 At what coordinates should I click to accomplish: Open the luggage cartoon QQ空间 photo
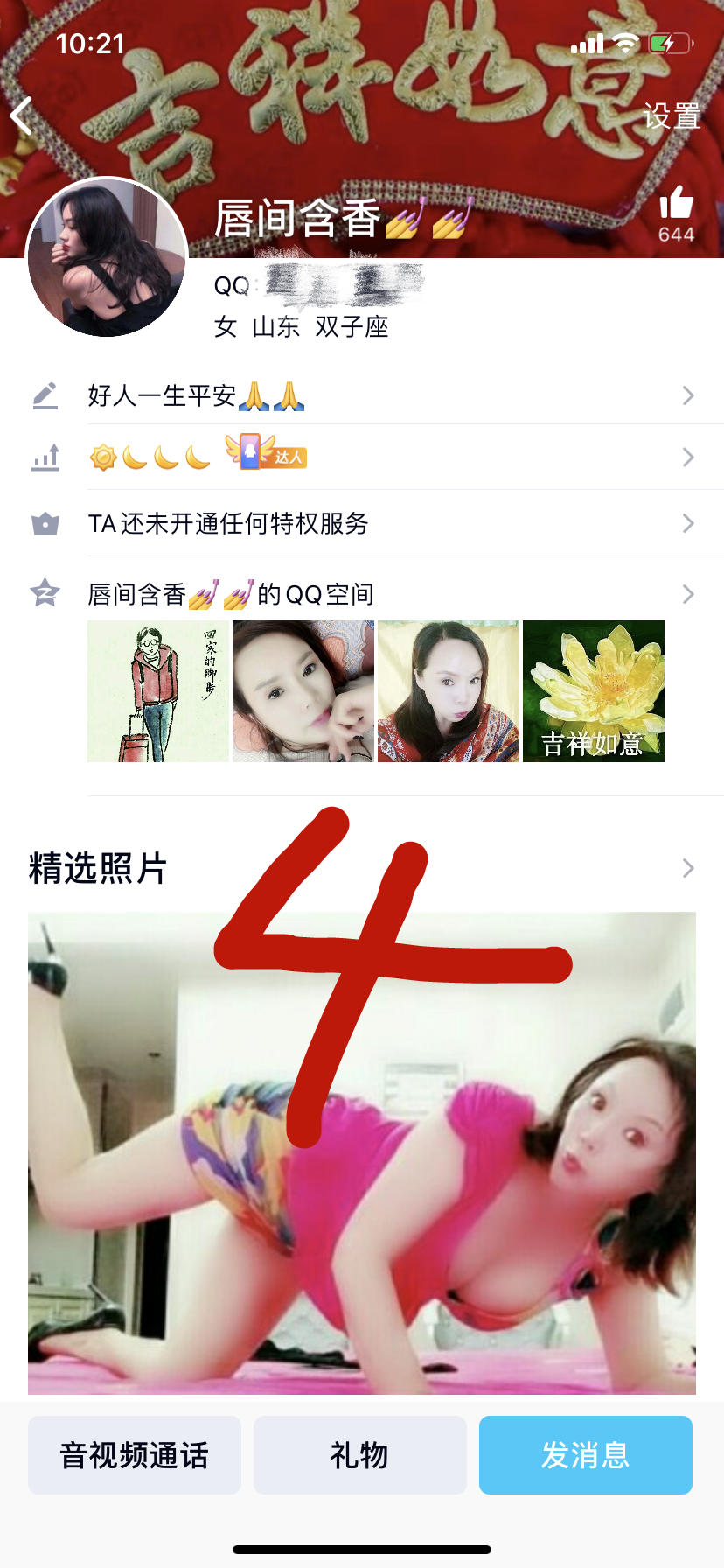(x=158, y=691)
